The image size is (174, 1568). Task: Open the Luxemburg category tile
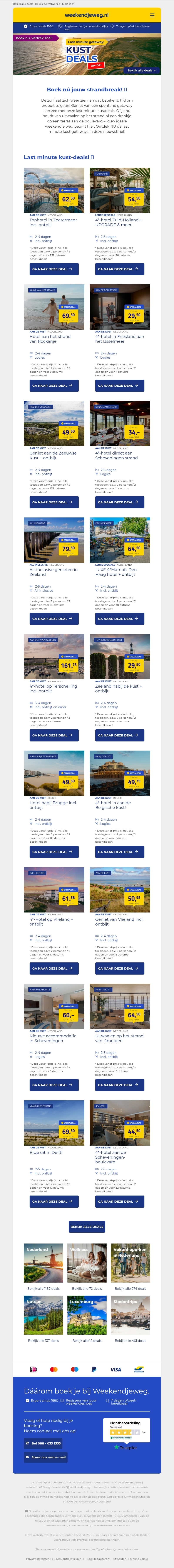(x=87, y=1315)
